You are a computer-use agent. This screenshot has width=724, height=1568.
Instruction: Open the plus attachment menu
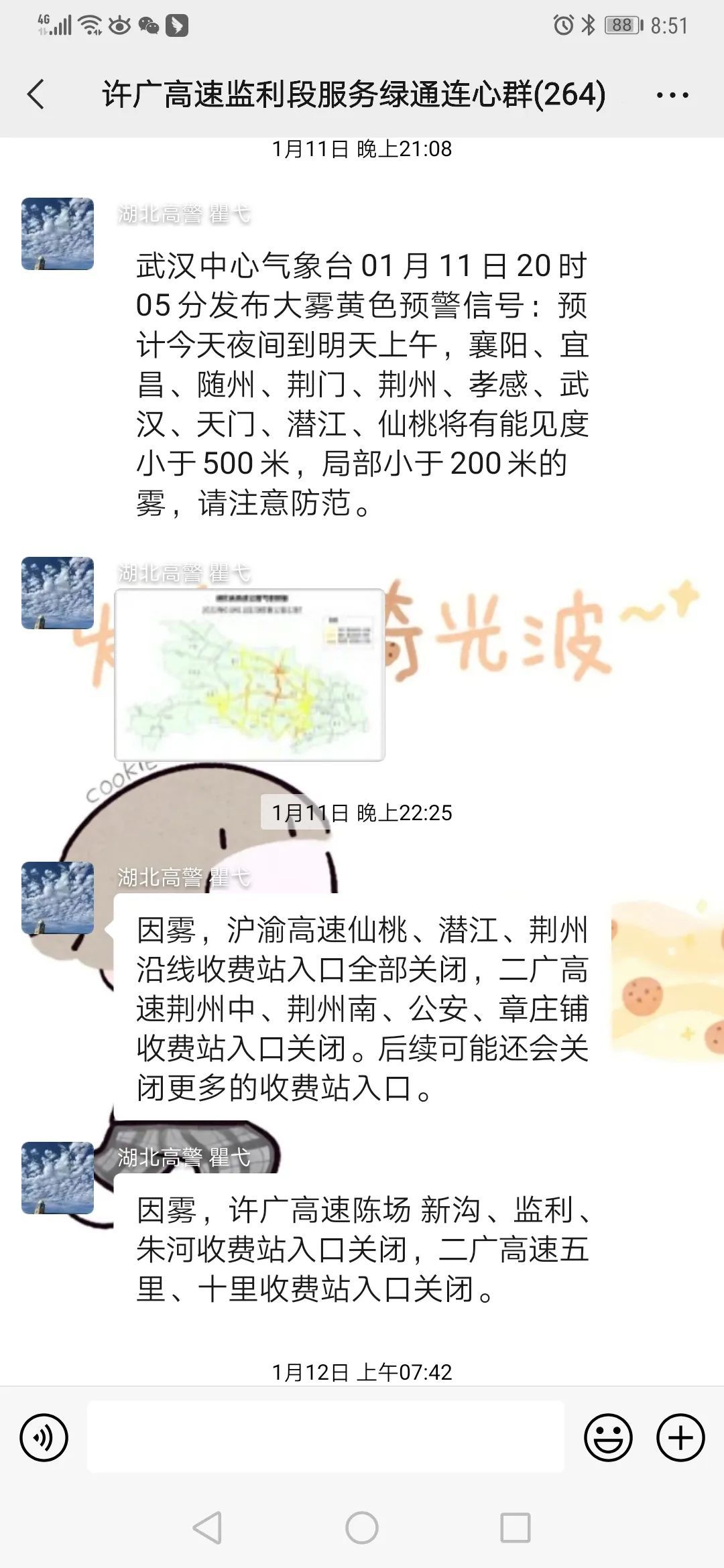point(680,1438)
